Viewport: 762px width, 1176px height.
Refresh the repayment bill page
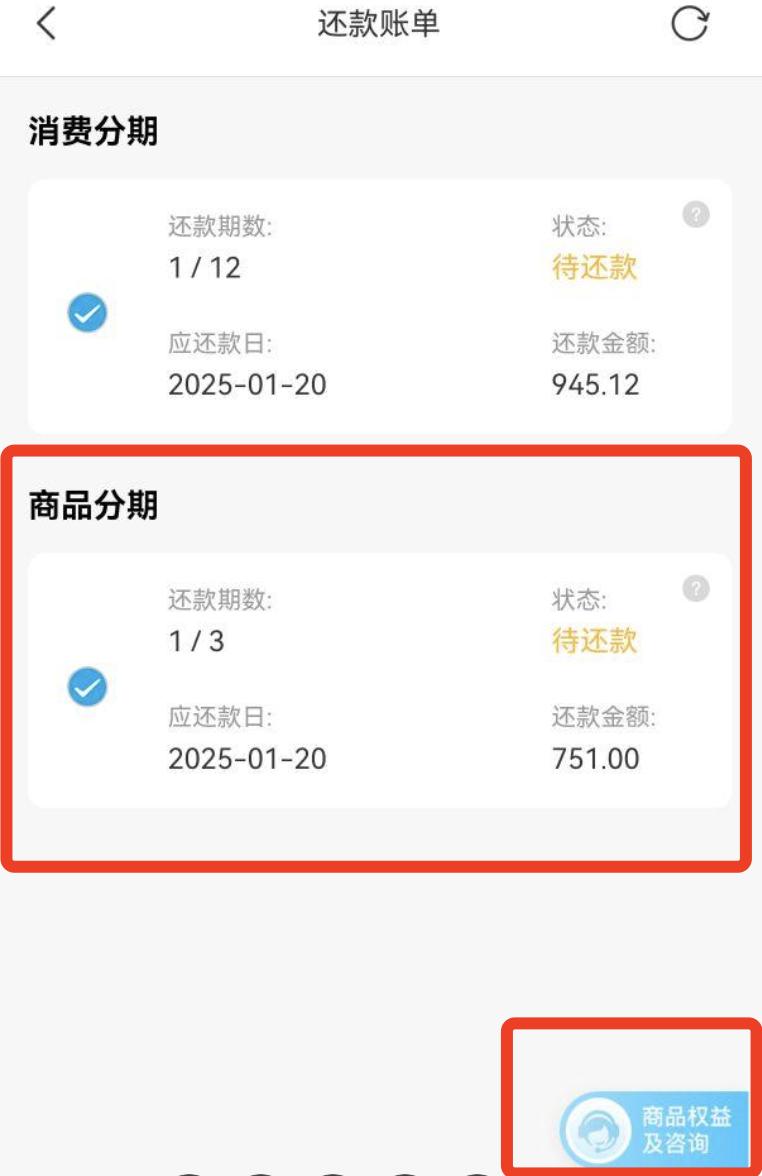(x=689, y=25)
